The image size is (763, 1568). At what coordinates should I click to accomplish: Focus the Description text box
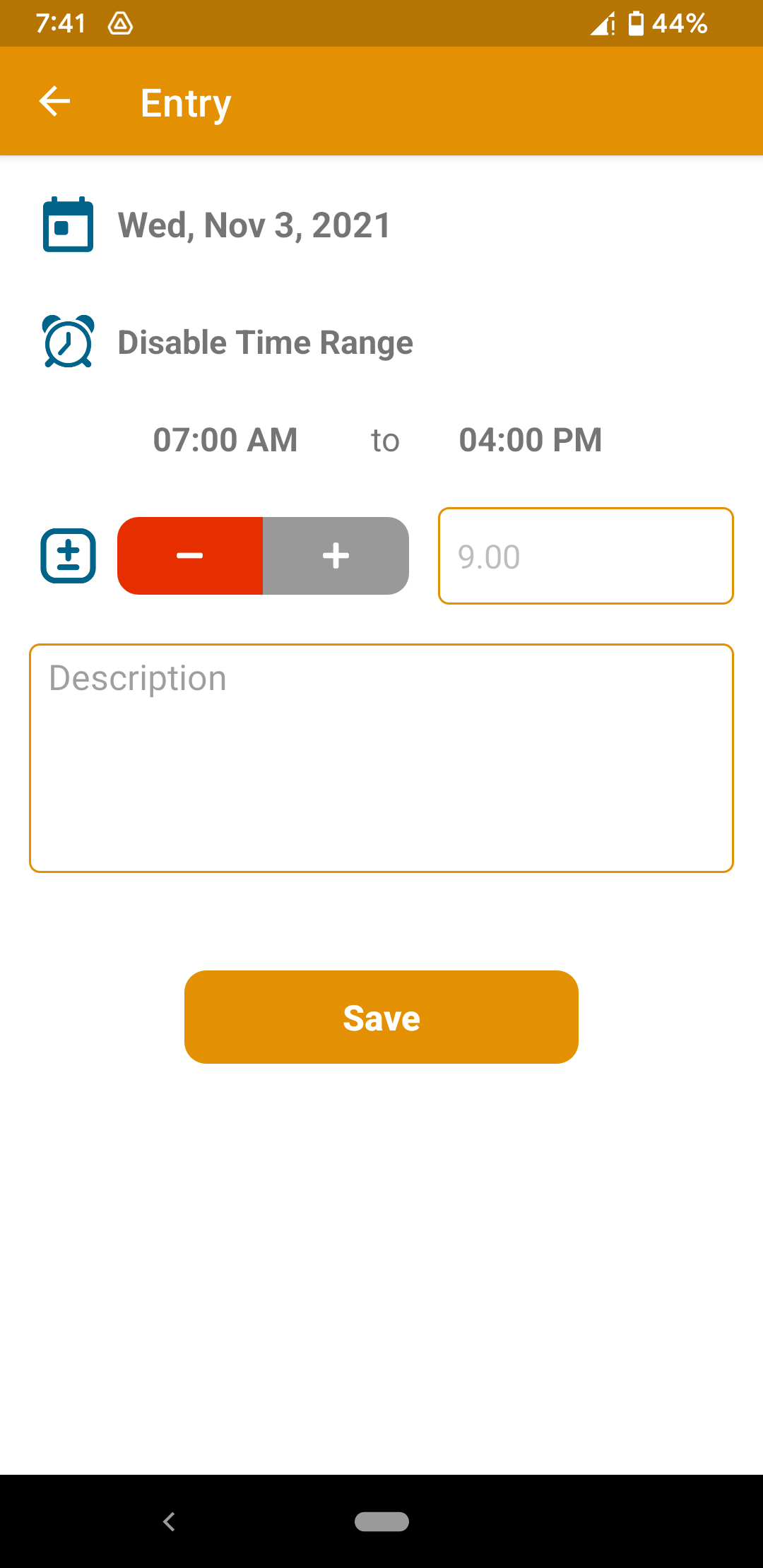[381, 758]
